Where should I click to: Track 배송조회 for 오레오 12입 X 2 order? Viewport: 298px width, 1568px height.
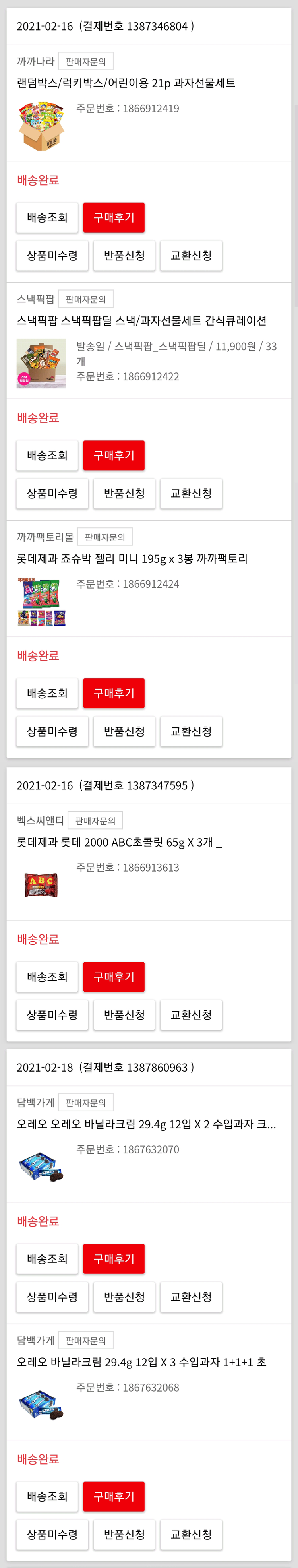coord(47,1258)
